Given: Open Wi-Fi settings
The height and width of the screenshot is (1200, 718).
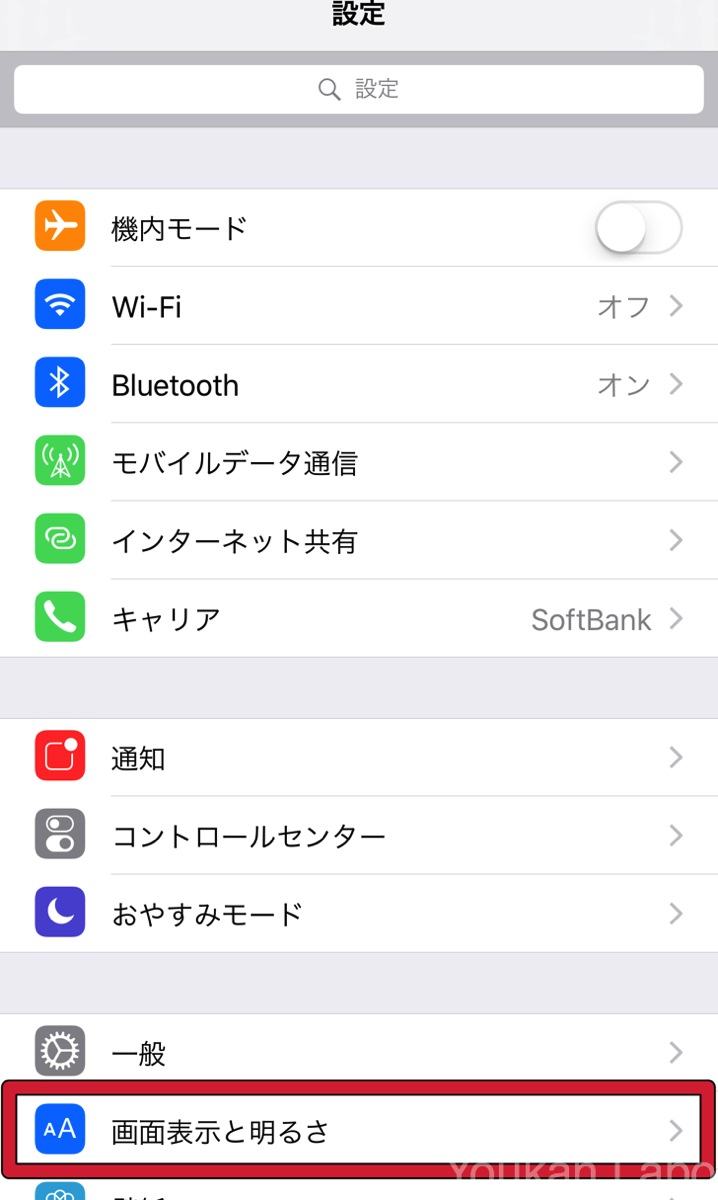Looking at the screenshot, I should 359,306.
